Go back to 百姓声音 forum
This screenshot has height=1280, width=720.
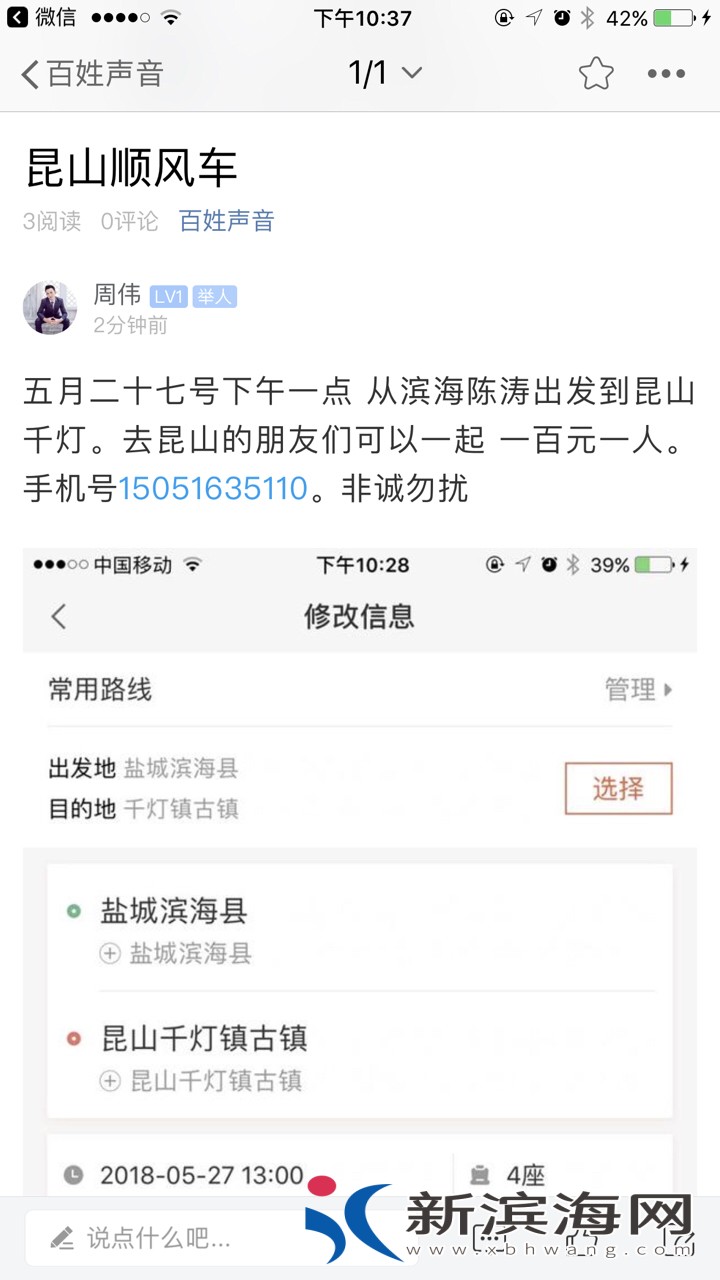(92, 74)
